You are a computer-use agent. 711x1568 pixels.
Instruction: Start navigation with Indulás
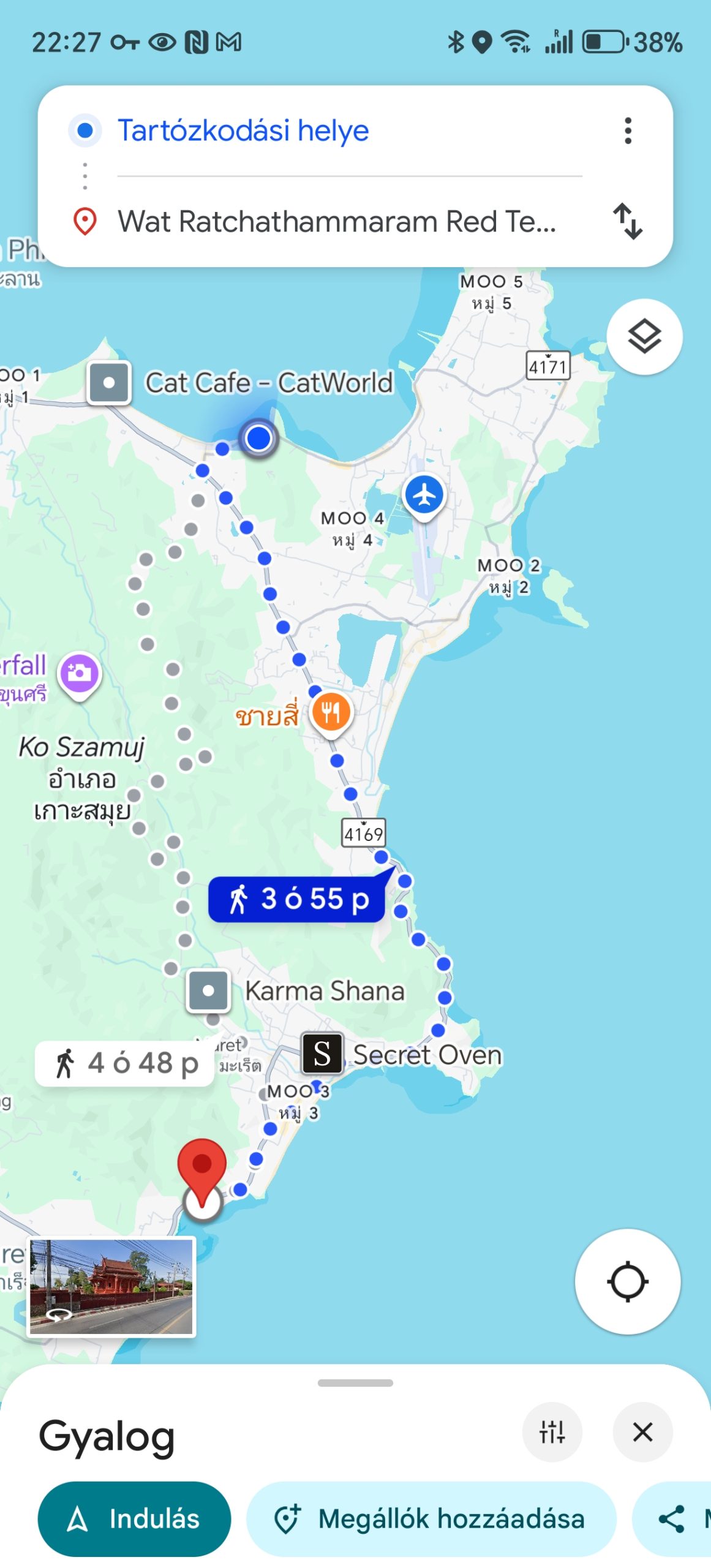[x=134, y=1518]
